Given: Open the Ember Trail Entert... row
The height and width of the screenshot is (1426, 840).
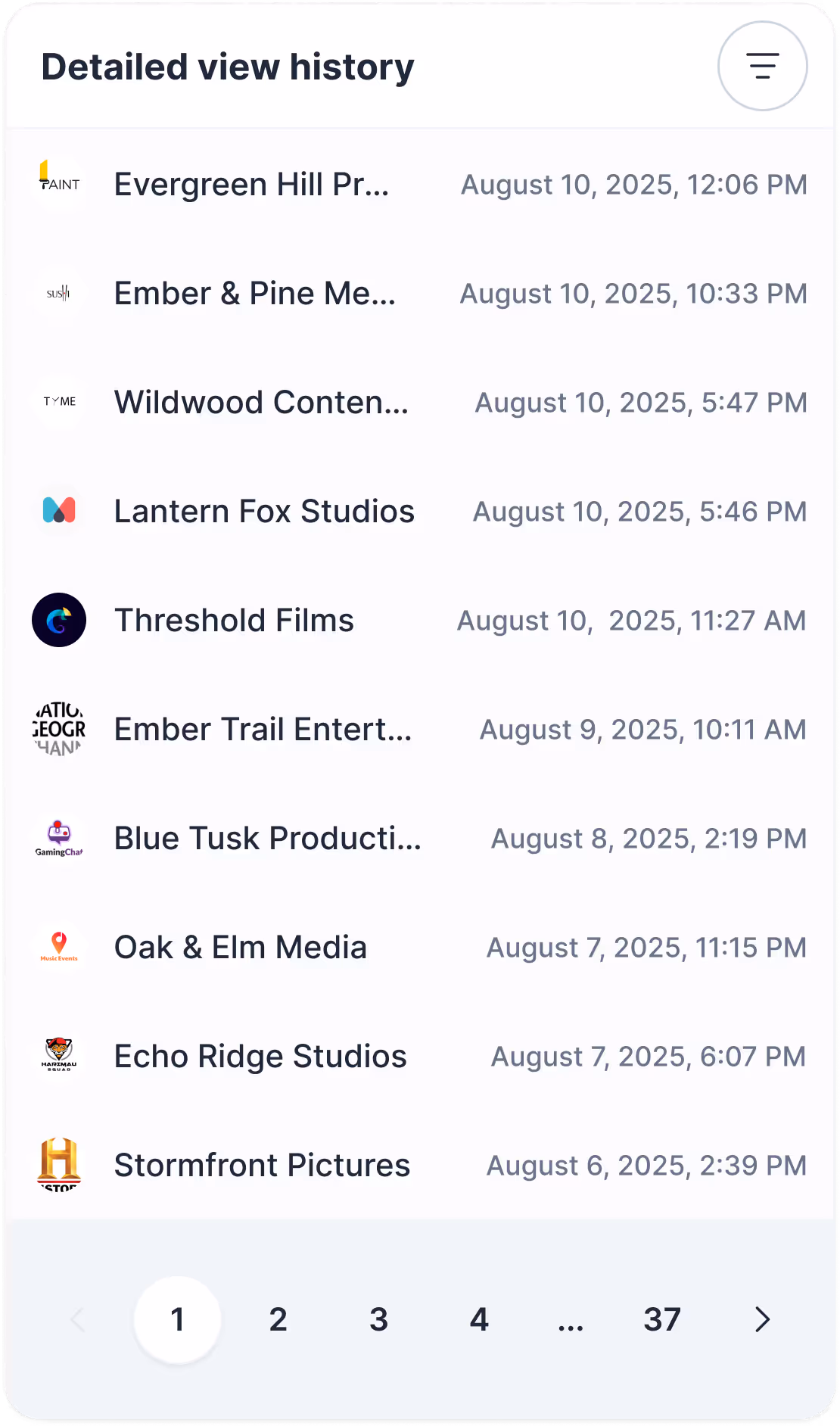Looking at the screenshot, I should tap(263, 730).
